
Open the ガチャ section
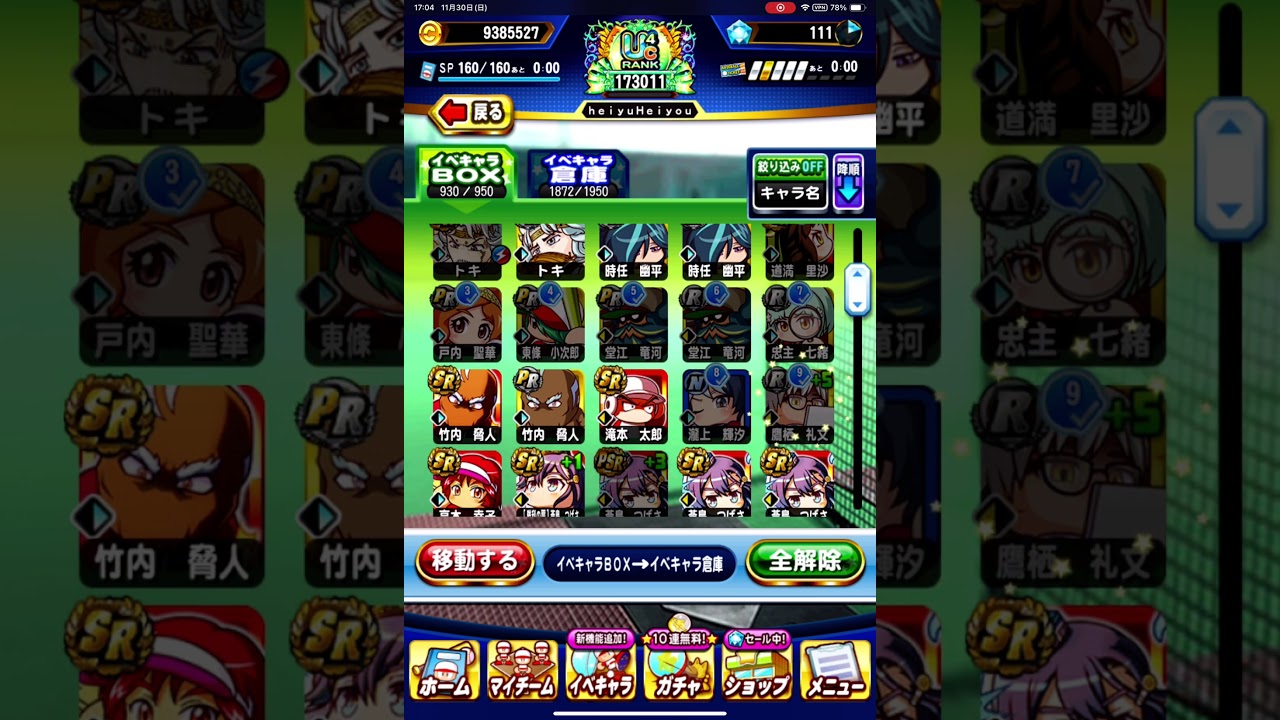pos(678,670)
